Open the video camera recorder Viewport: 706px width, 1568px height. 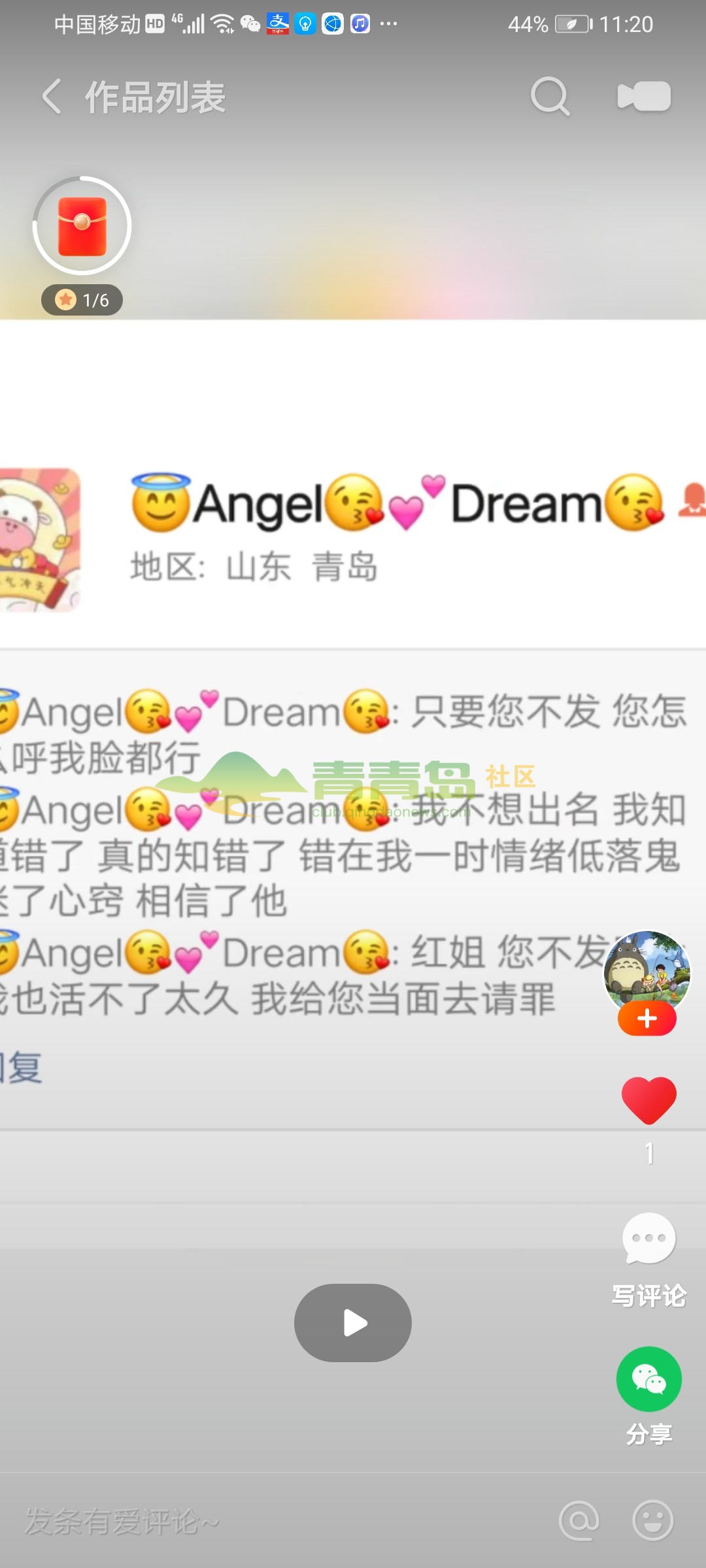click(x=644, y=97)
